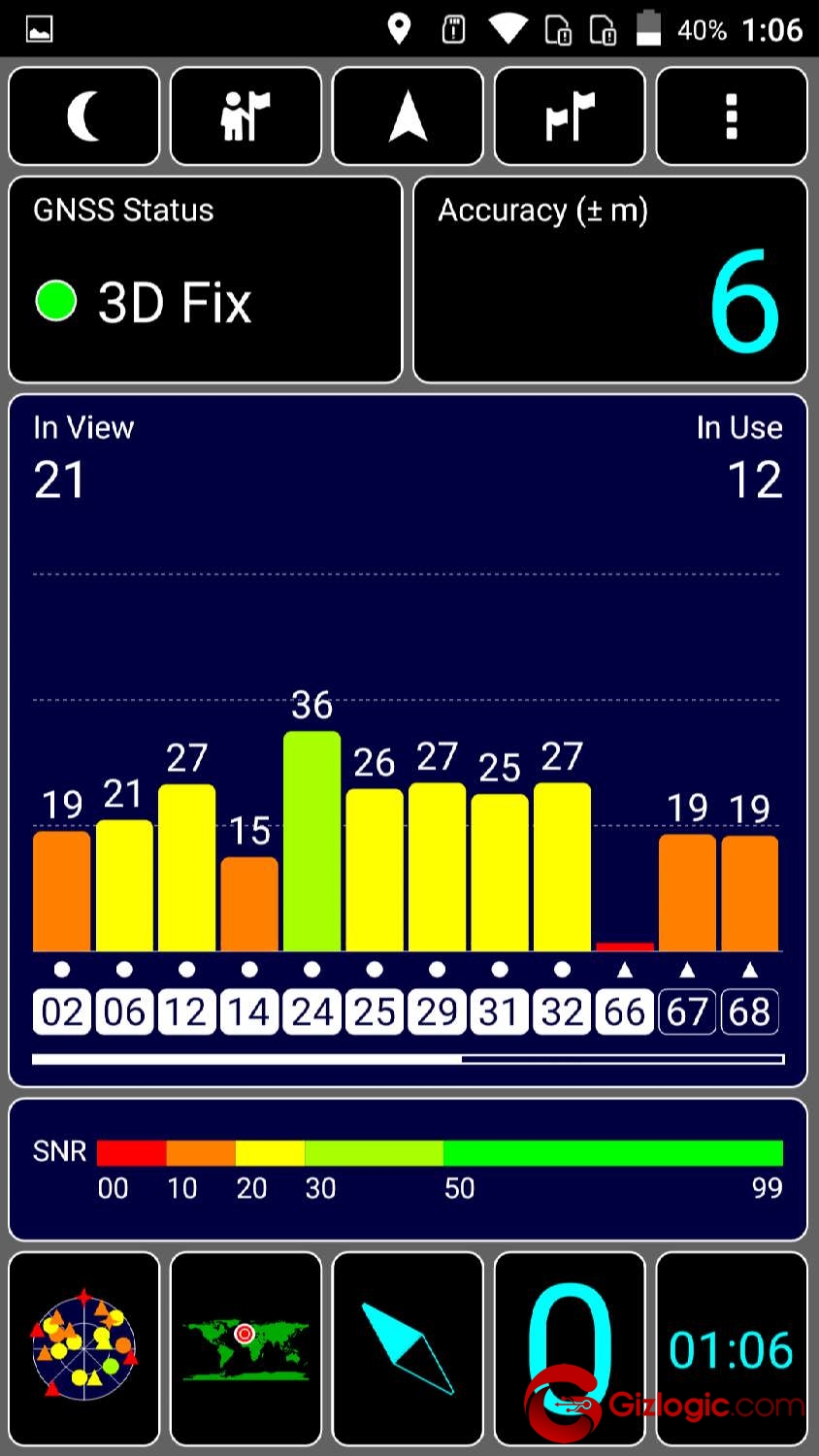Open the two flags route button
This screenshot has width=819, height=1456.
[x=570, y=116]
